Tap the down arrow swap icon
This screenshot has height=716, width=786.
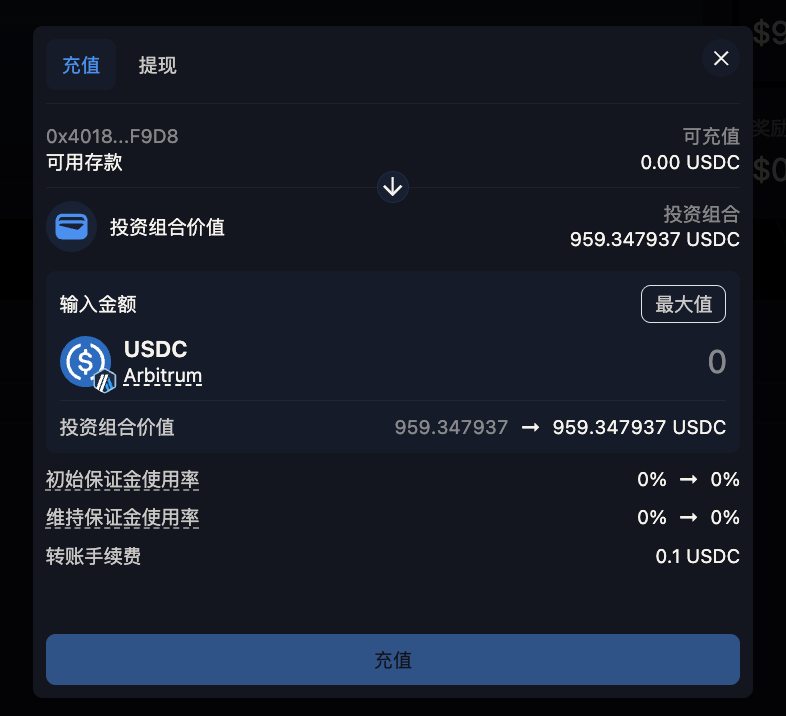click(393, 187)
